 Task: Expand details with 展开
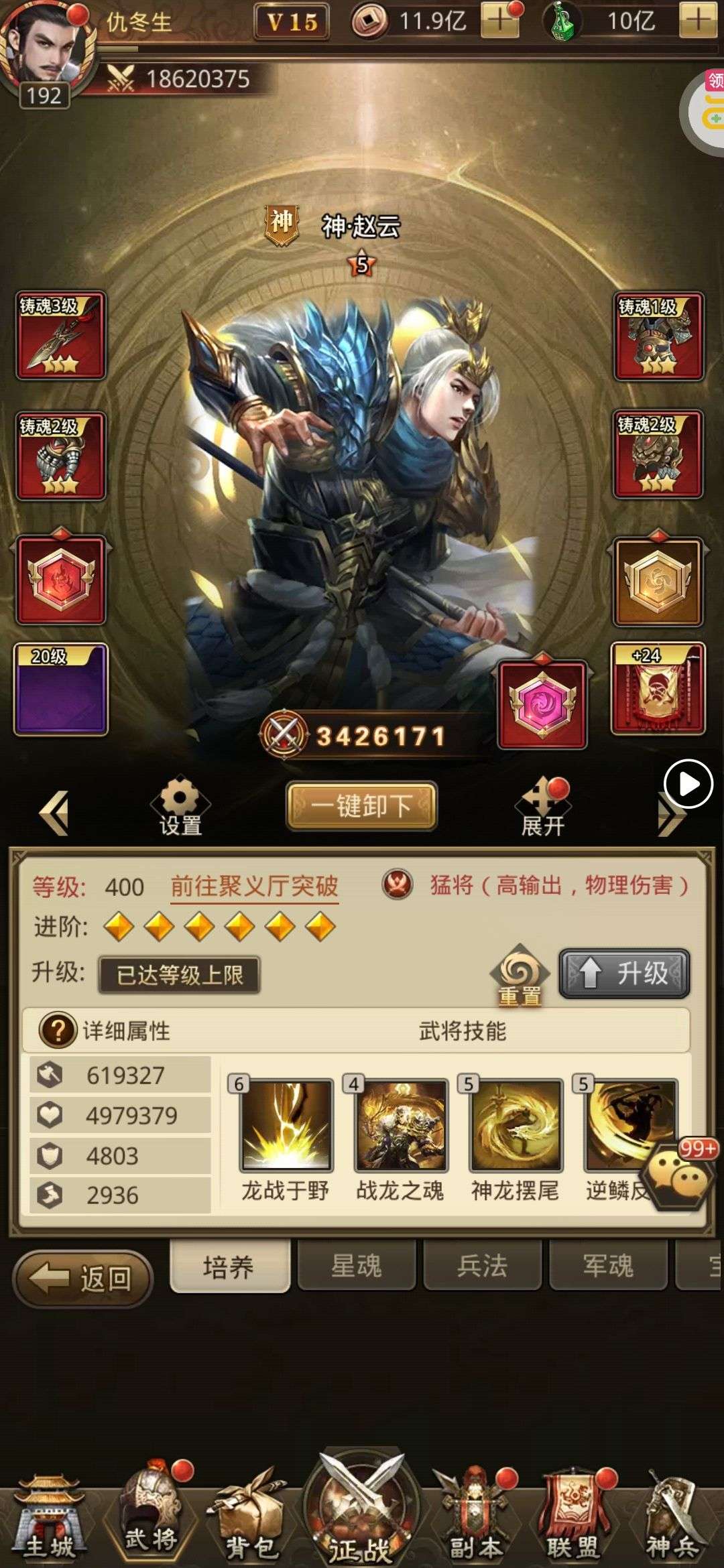543,807
